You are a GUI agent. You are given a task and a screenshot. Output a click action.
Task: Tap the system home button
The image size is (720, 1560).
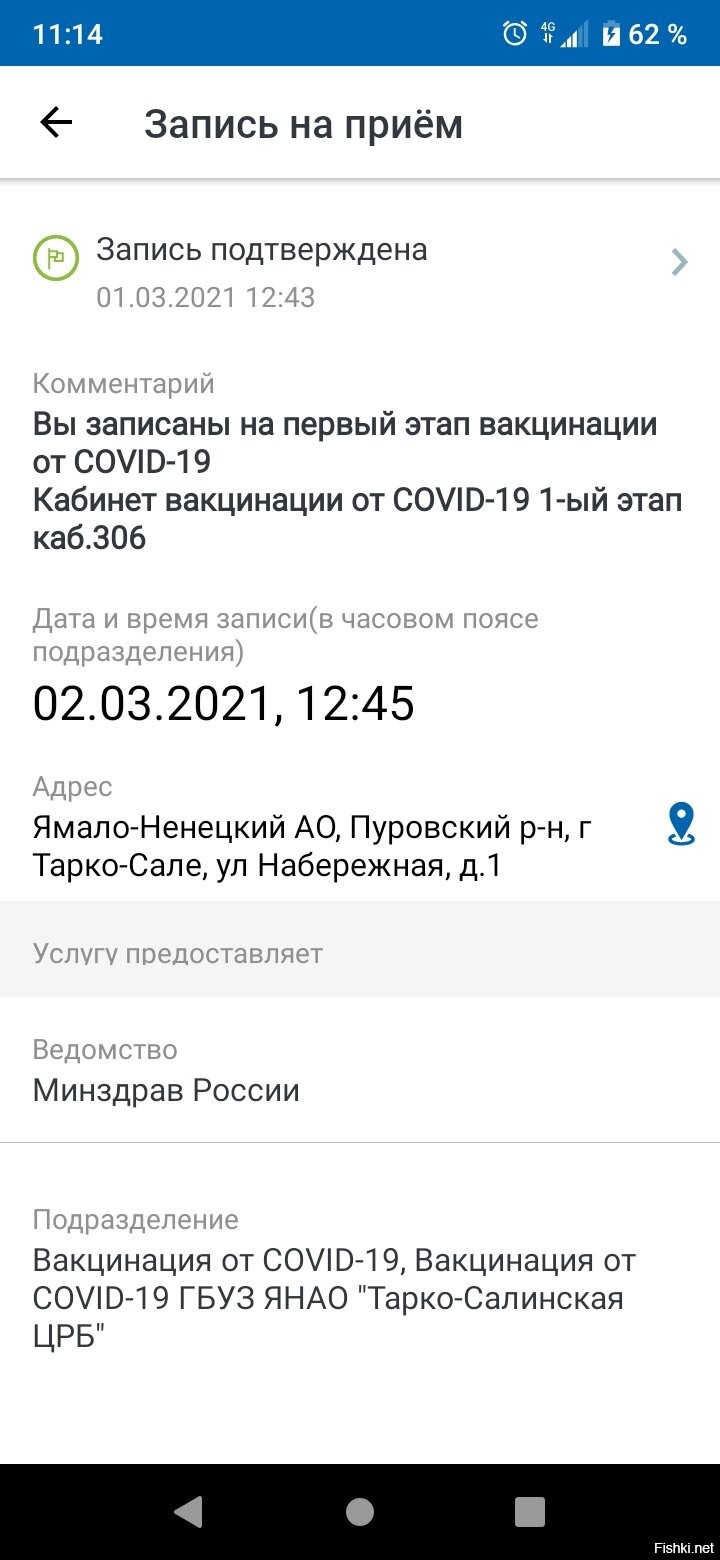(360, 1511)
